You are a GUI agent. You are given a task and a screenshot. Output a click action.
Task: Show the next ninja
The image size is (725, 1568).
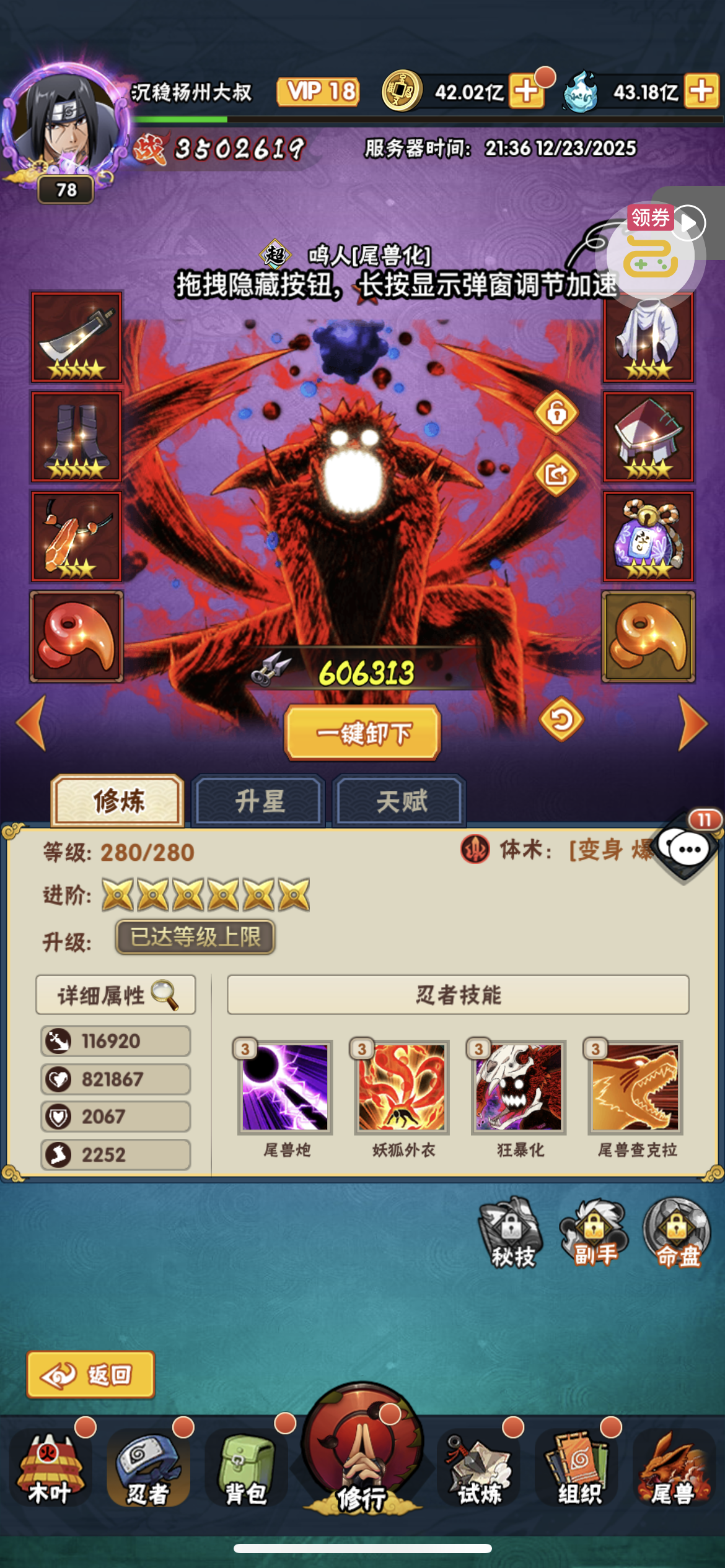(x=693, y=723)
